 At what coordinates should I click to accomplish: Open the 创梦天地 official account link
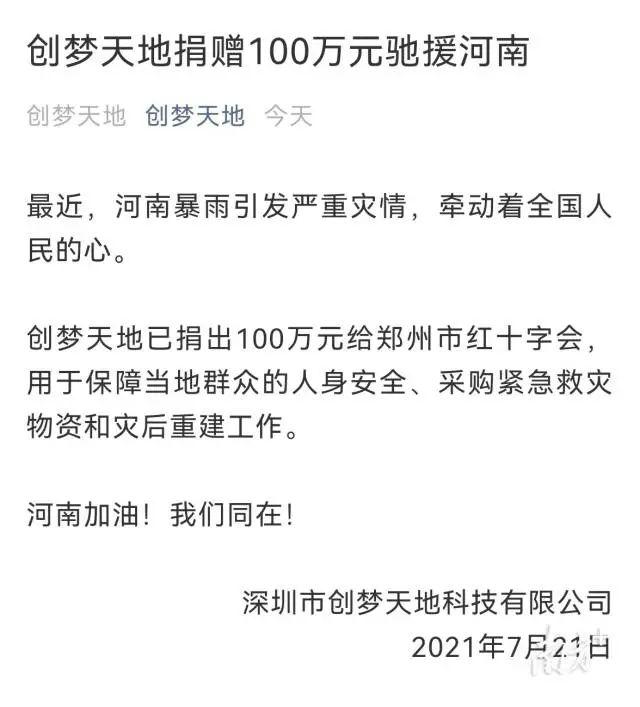195,116
